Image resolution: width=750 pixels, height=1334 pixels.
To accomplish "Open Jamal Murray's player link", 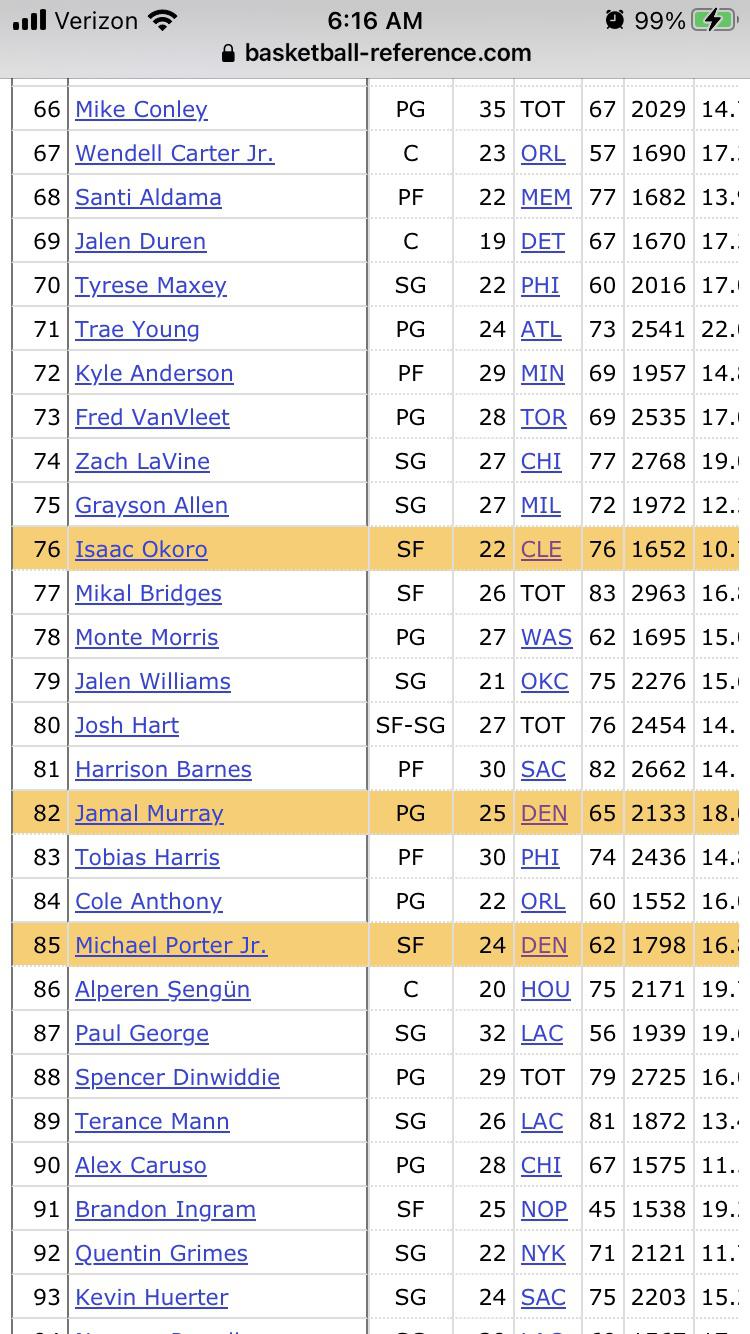I will click(x=149, y=813).
